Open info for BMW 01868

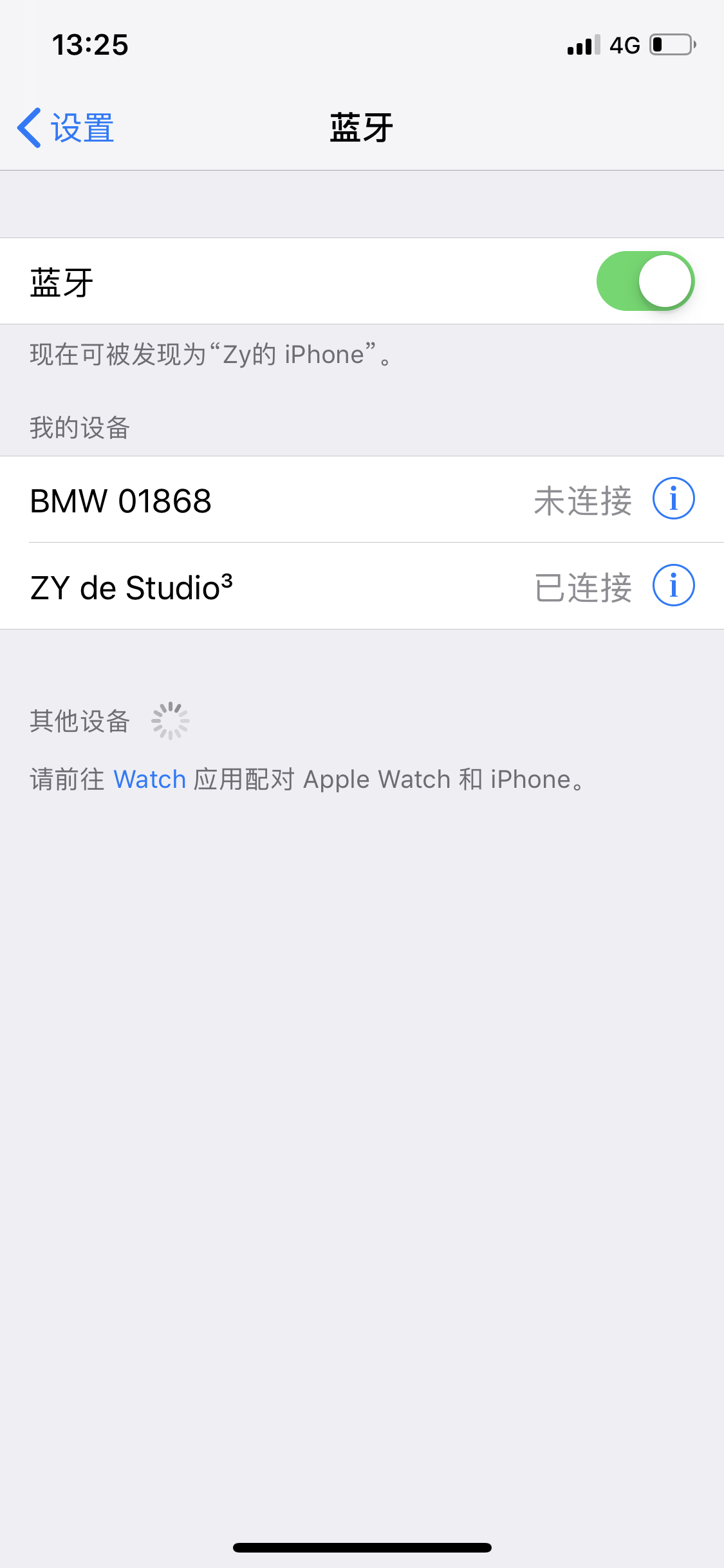pyautogui.click(x=673, y=499)
